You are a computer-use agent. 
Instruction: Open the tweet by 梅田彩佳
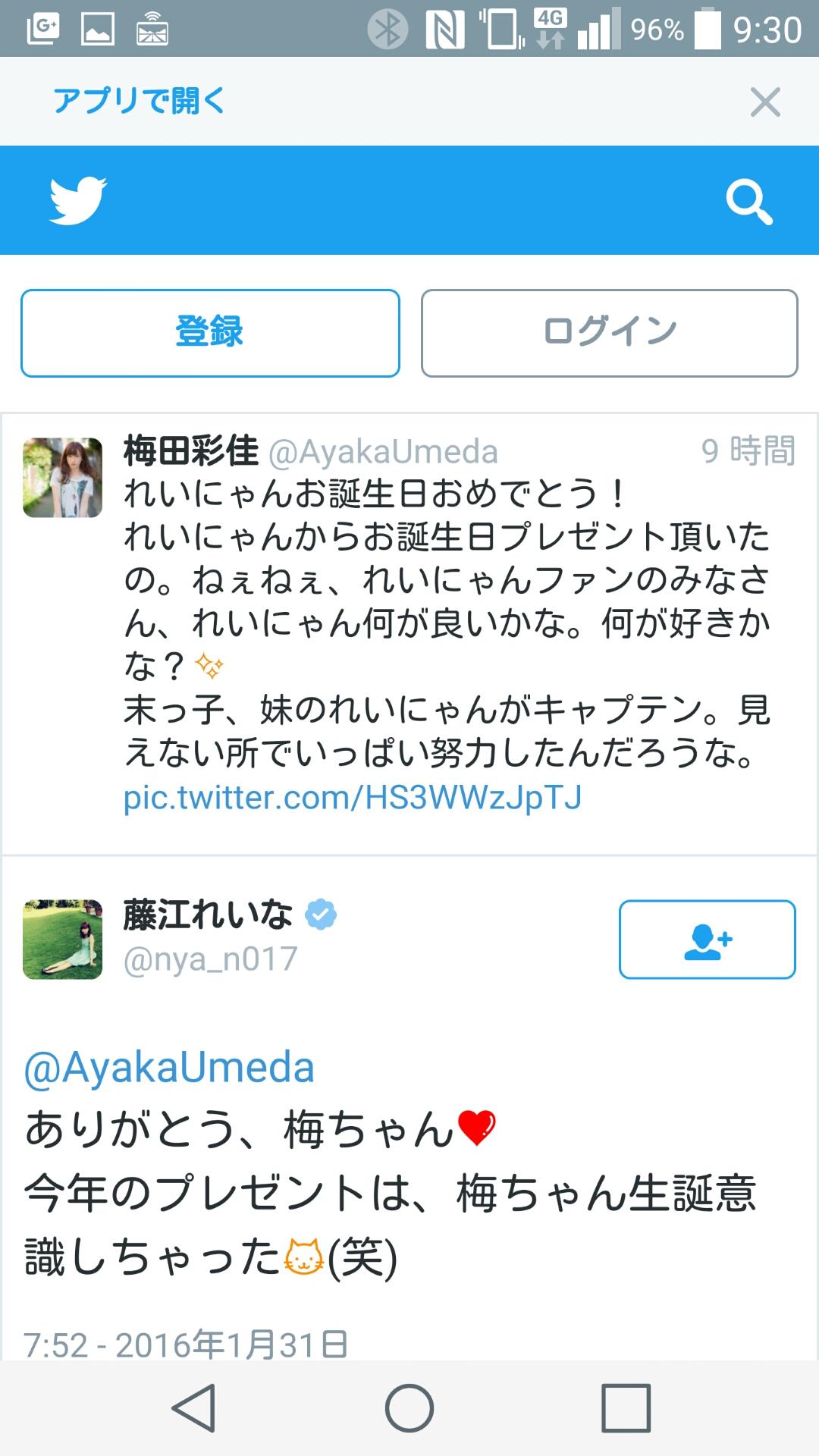447,622
